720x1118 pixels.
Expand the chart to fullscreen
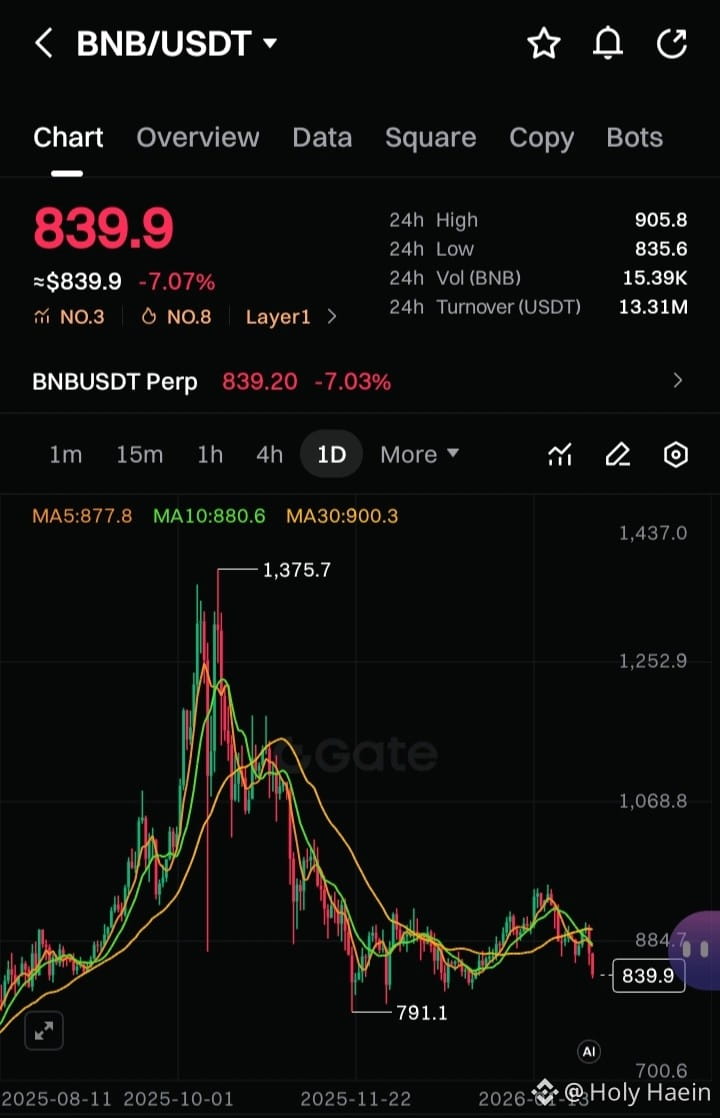[44, 1031]
